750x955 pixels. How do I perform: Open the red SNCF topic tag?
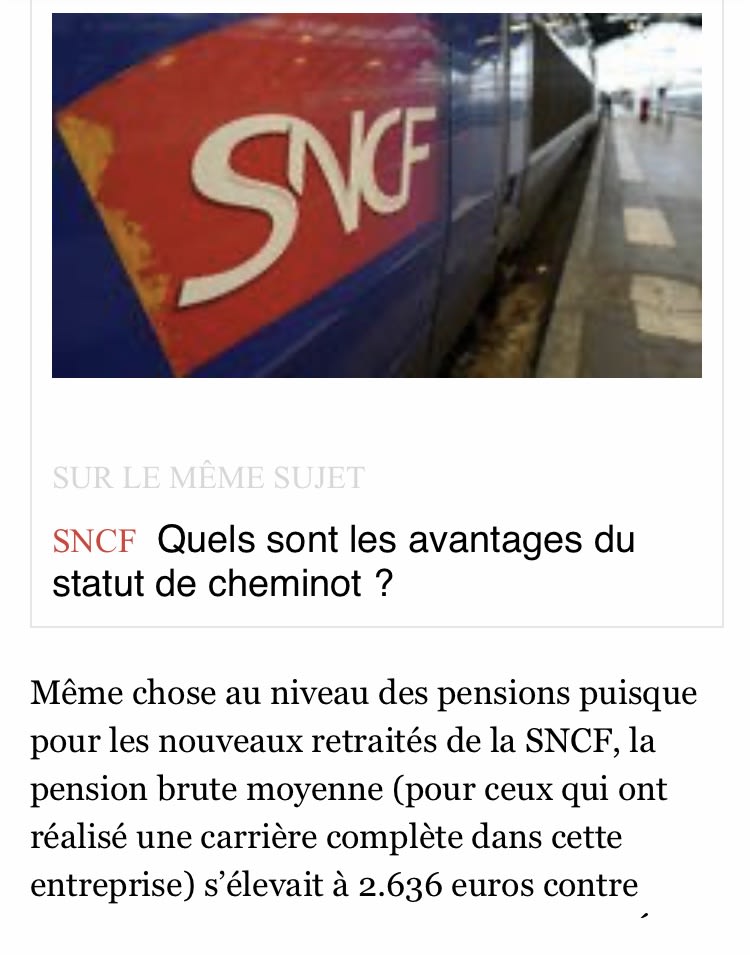(93, 542)
